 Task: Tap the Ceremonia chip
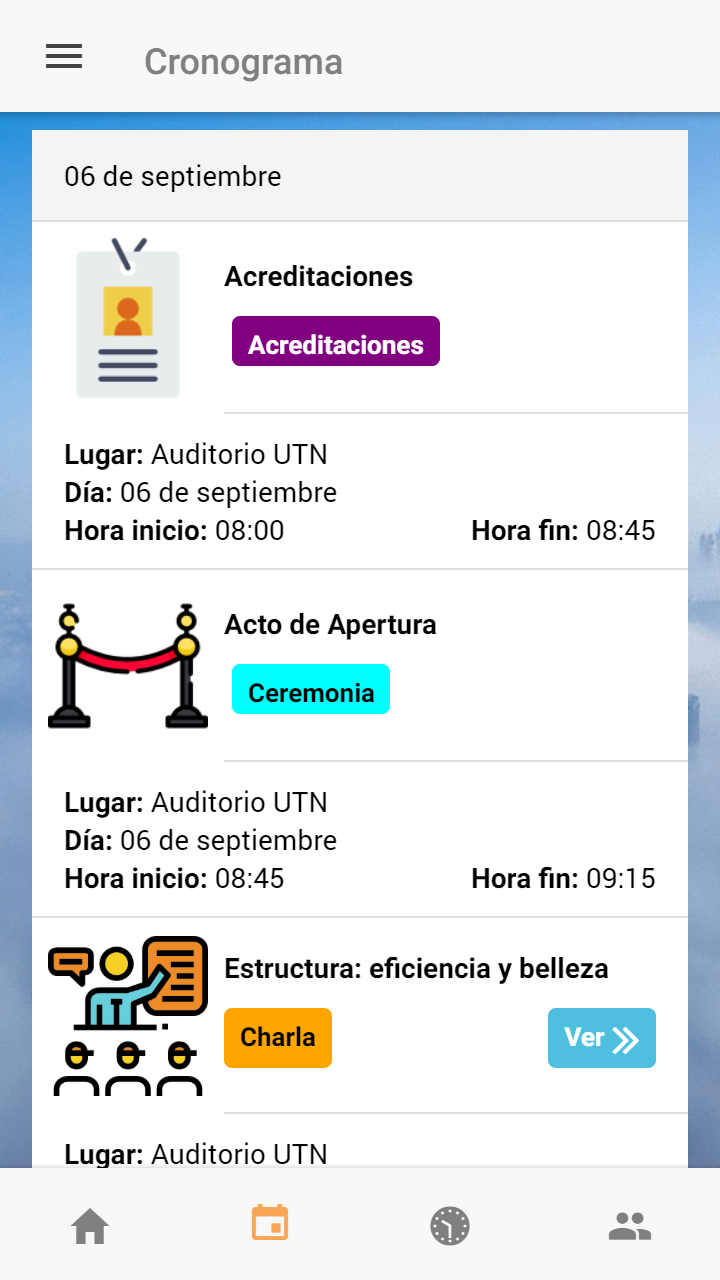tap(311, 690)
